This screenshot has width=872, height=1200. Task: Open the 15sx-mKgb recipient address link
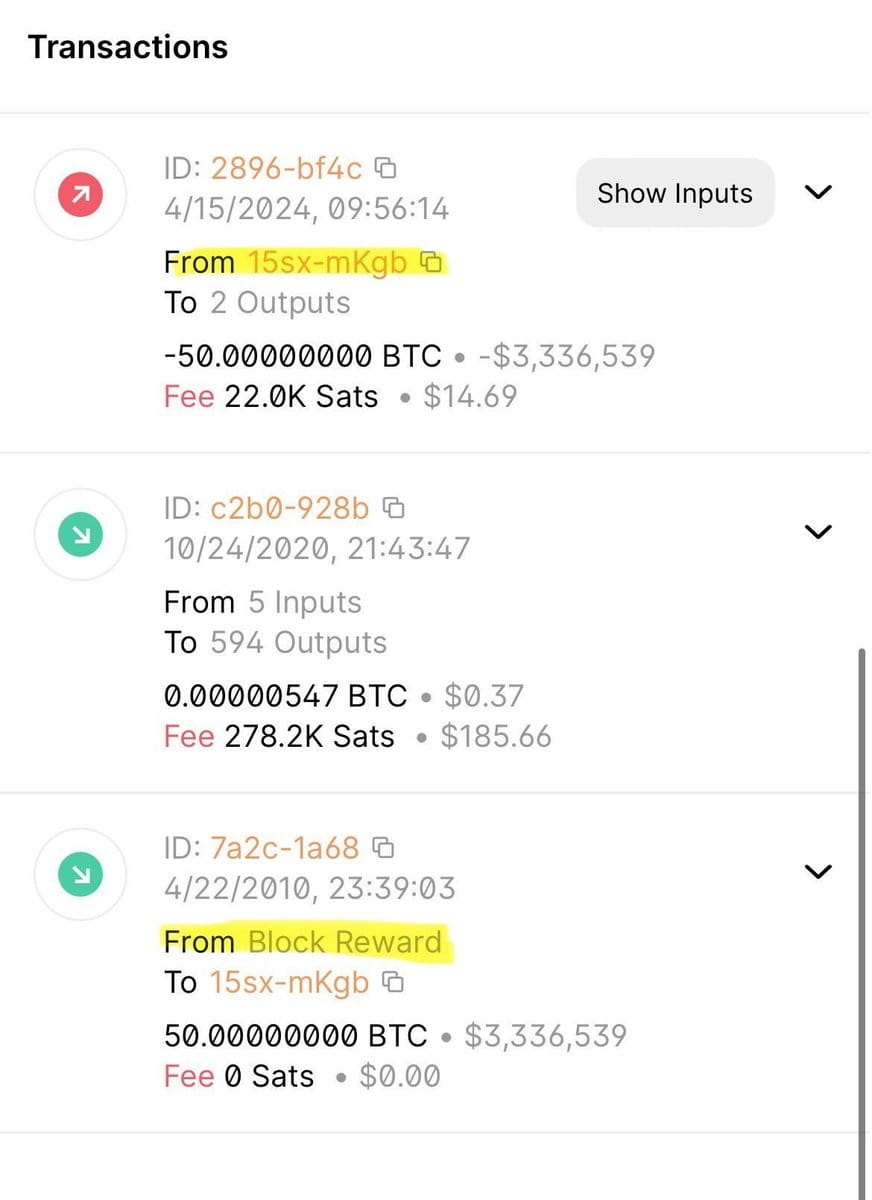pyautogui.click(x=290, y=982)
